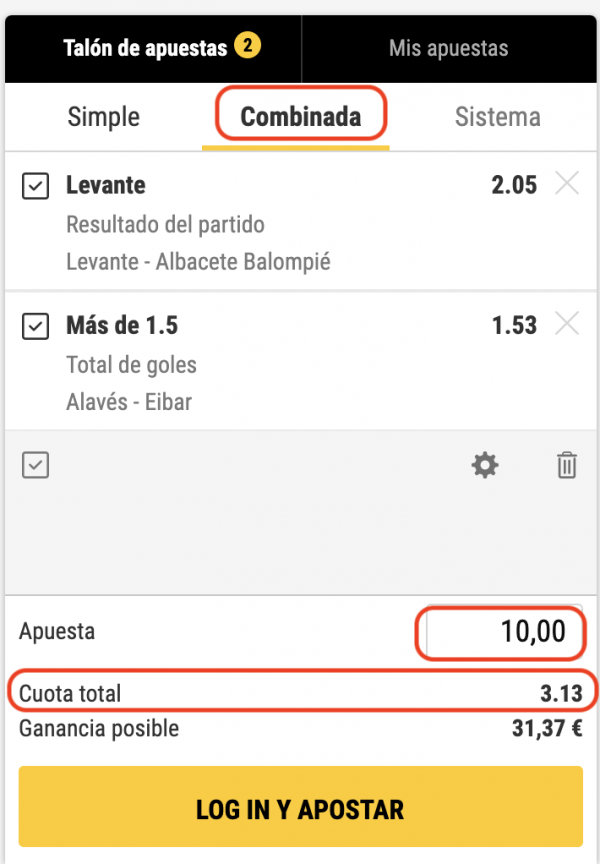Uncheck the Levante selection checkbox
This screenshot has width=600, height=864.
(x=35, y=186)
